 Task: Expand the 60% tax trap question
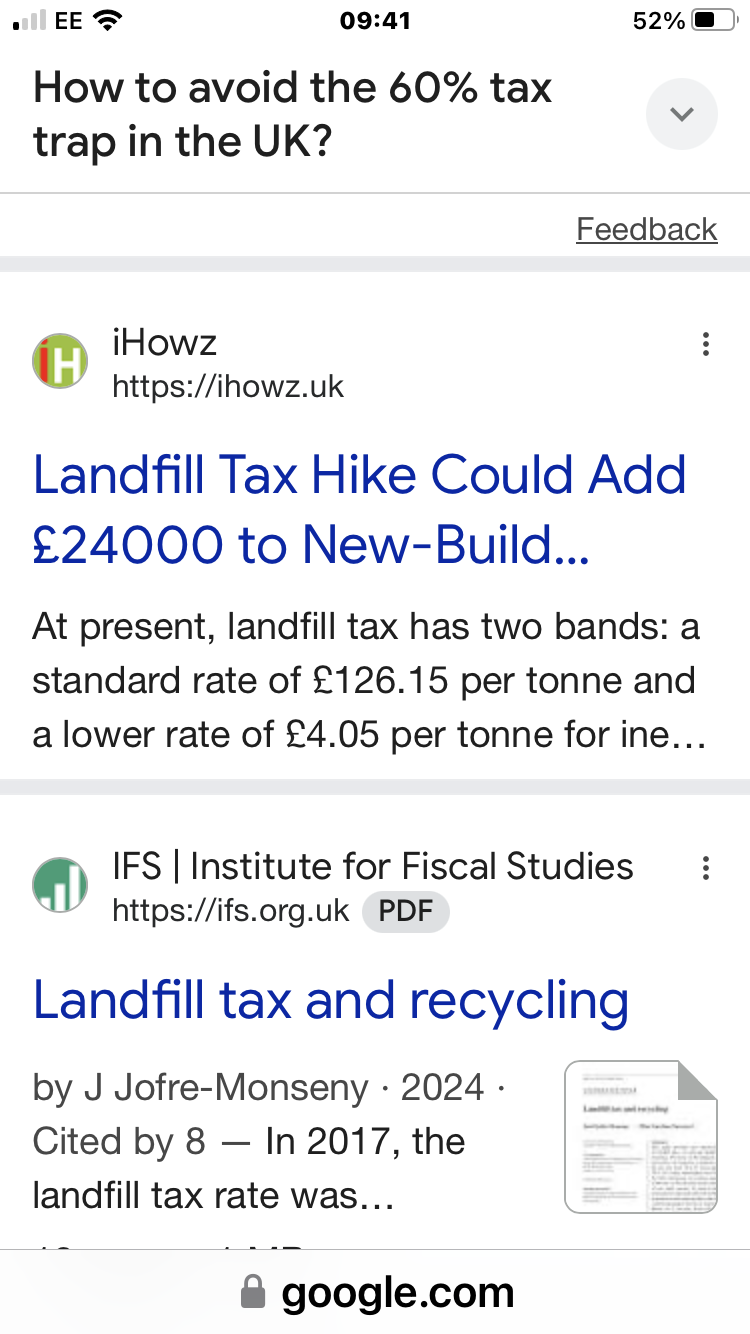[x=681, y=114]
